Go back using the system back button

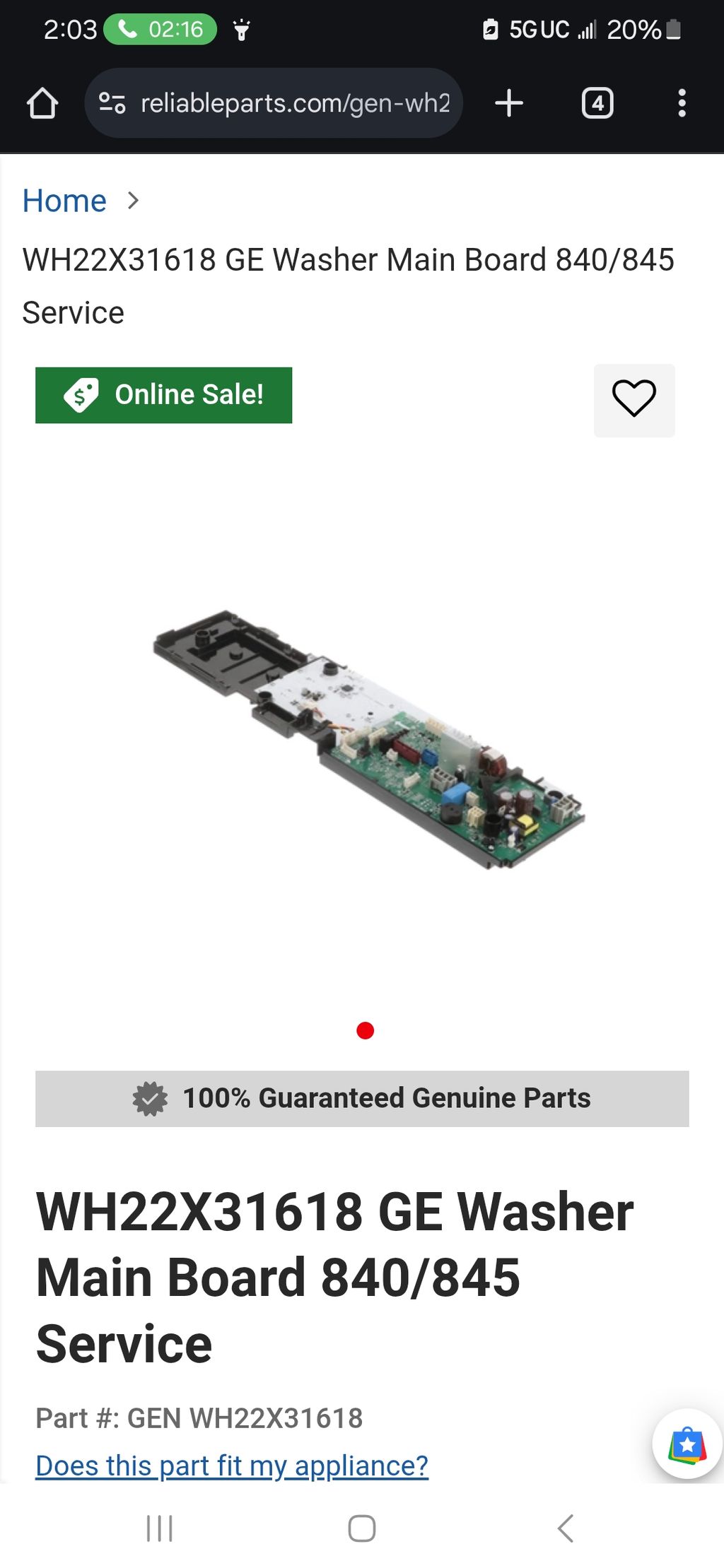tap(565, 1528)
